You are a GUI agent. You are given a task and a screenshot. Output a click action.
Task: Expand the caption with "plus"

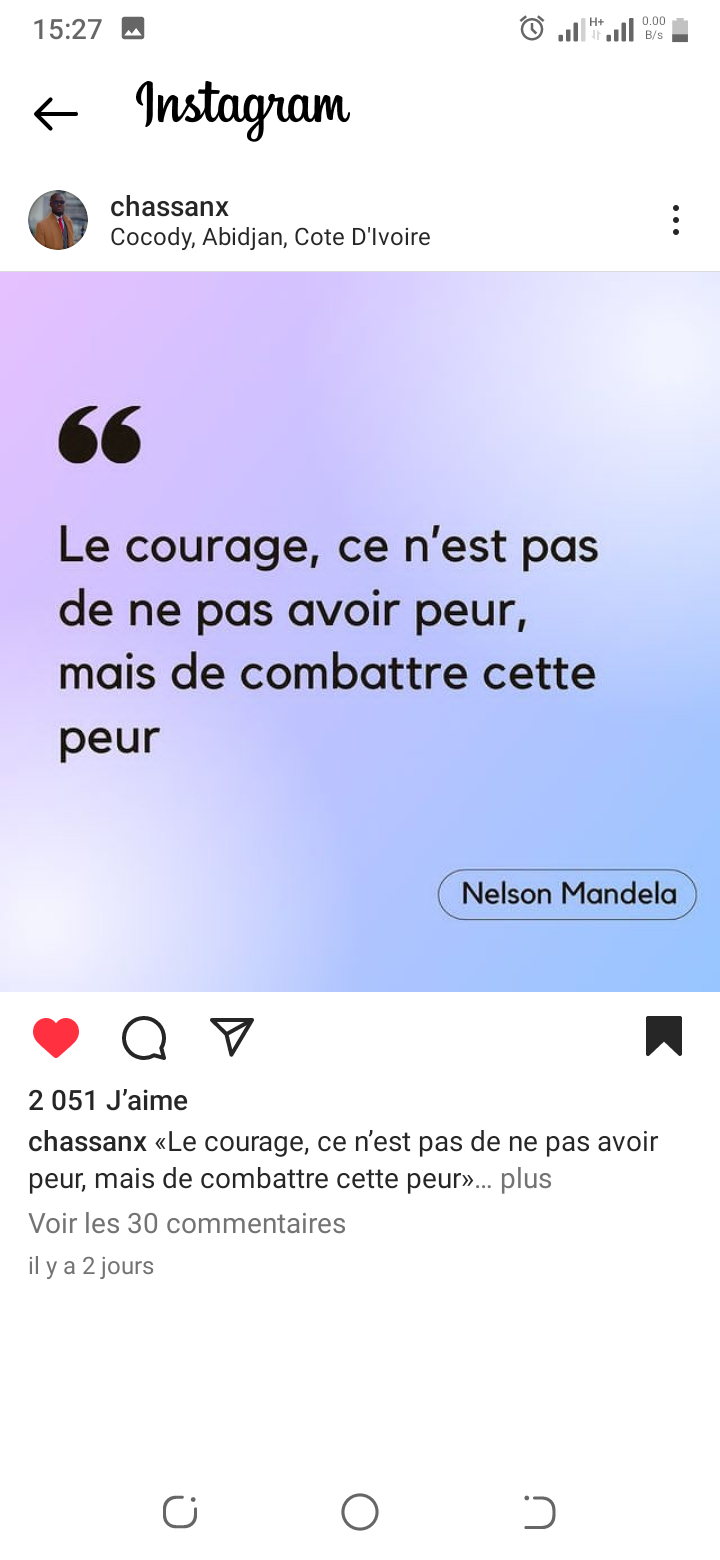pos(526,1179)
